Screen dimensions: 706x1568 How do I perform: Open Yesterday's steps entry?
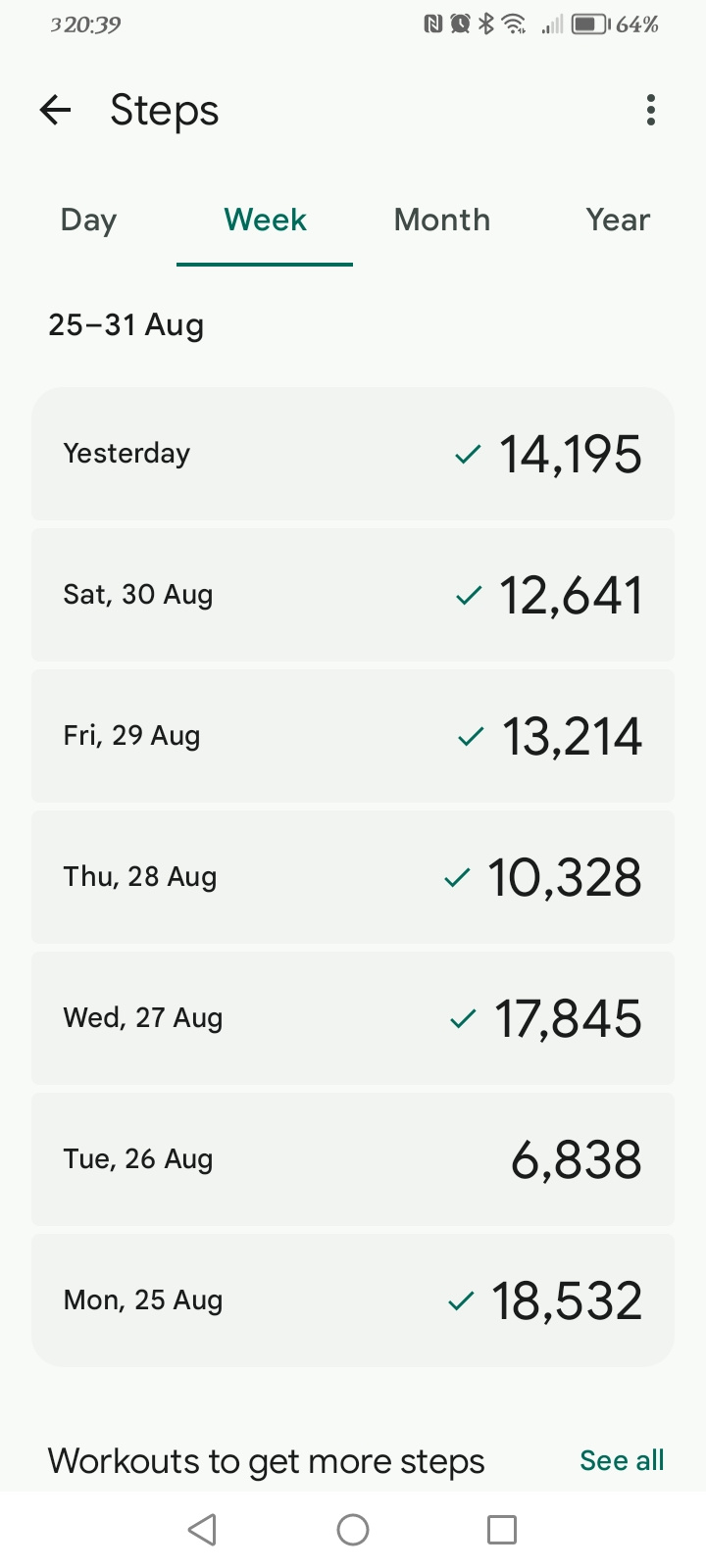353,454
